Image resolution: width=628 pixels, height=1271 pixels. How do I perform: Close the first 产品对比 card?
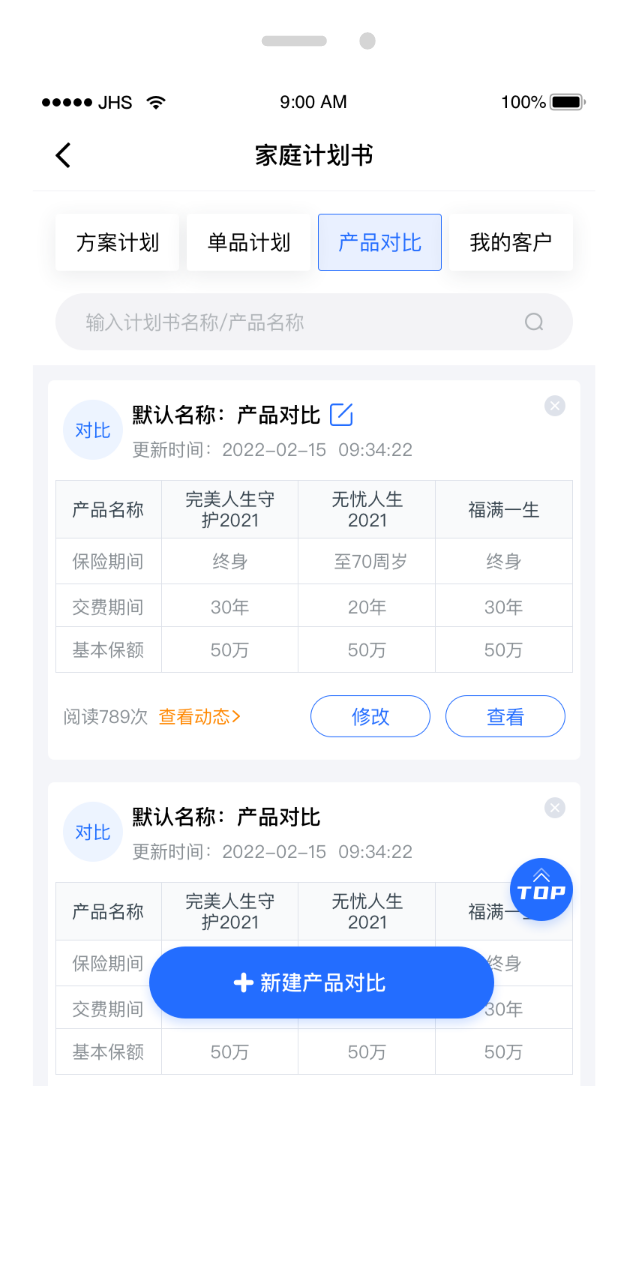point(555,405)
